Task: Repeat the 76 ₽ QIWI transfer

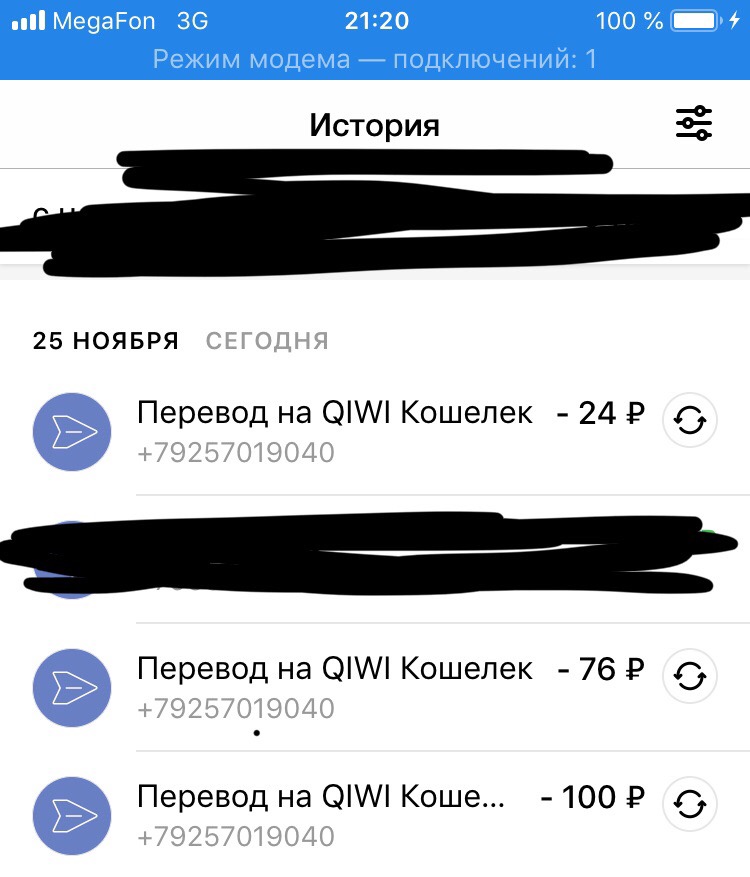Action: tap(690, 676)
